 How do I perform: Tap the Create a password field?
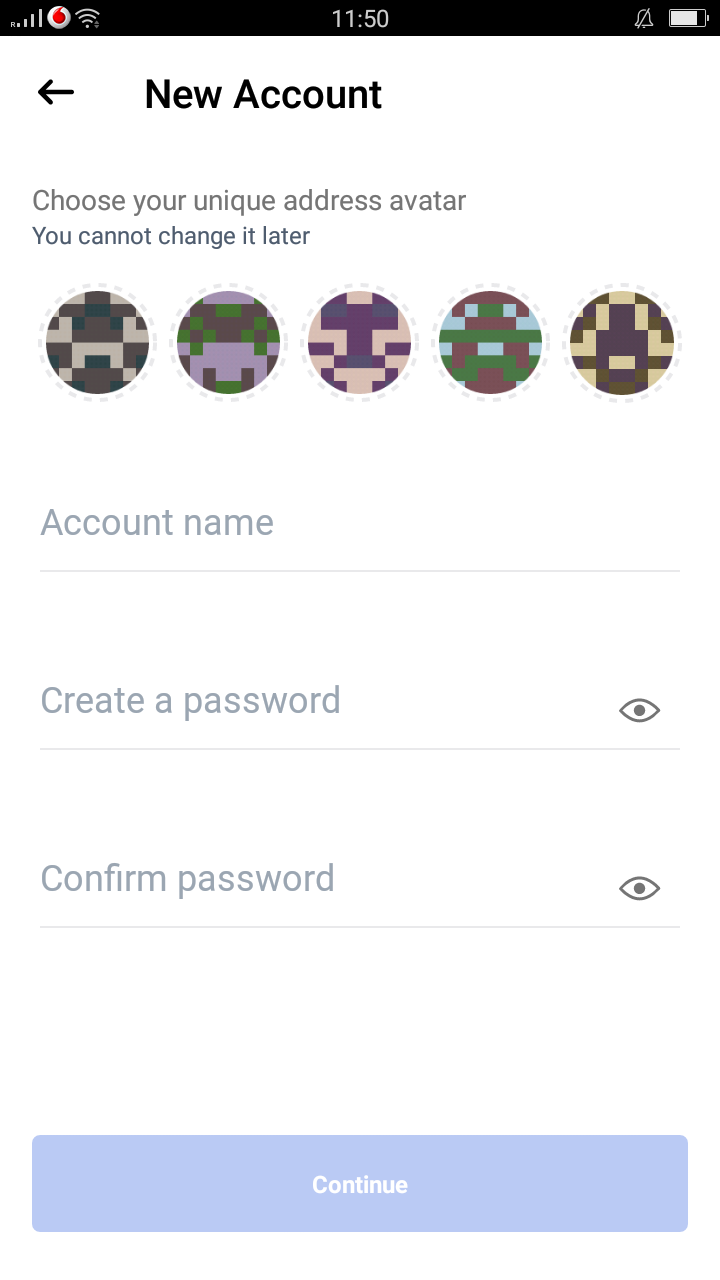click(320, 702)
